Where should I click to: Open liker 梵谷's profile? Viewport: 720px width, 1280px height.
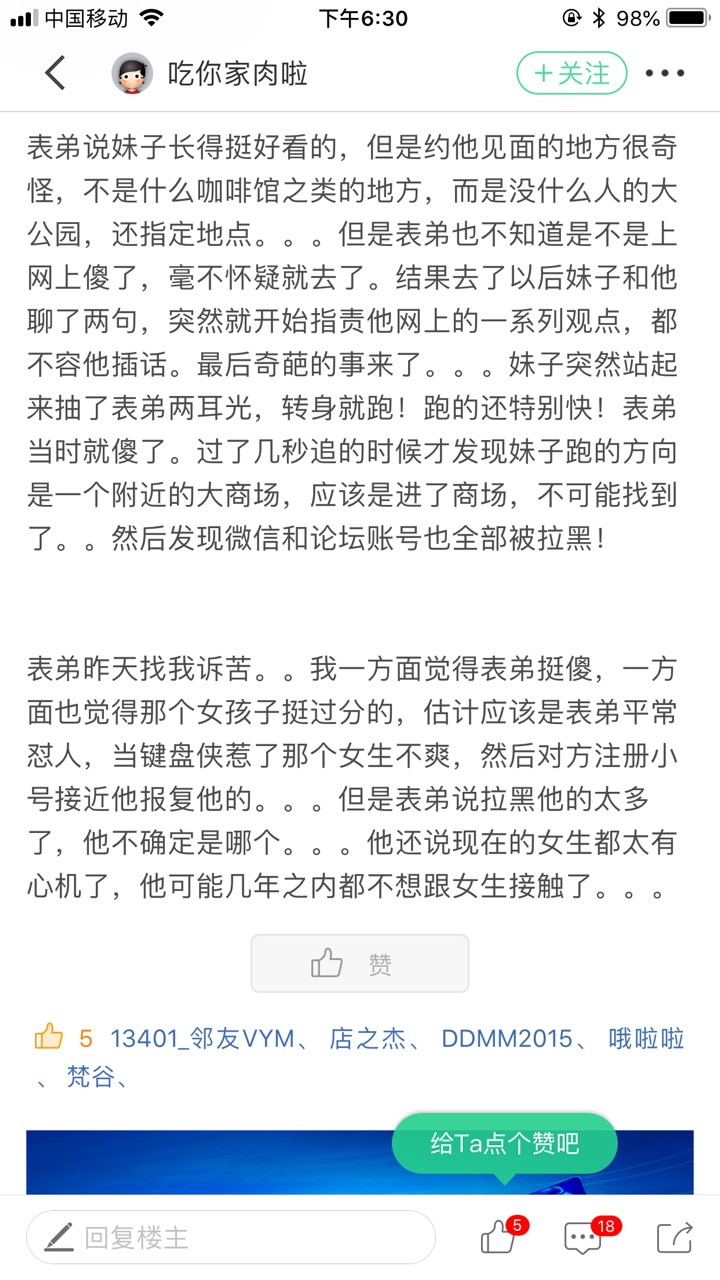[x=90, y=1077]
